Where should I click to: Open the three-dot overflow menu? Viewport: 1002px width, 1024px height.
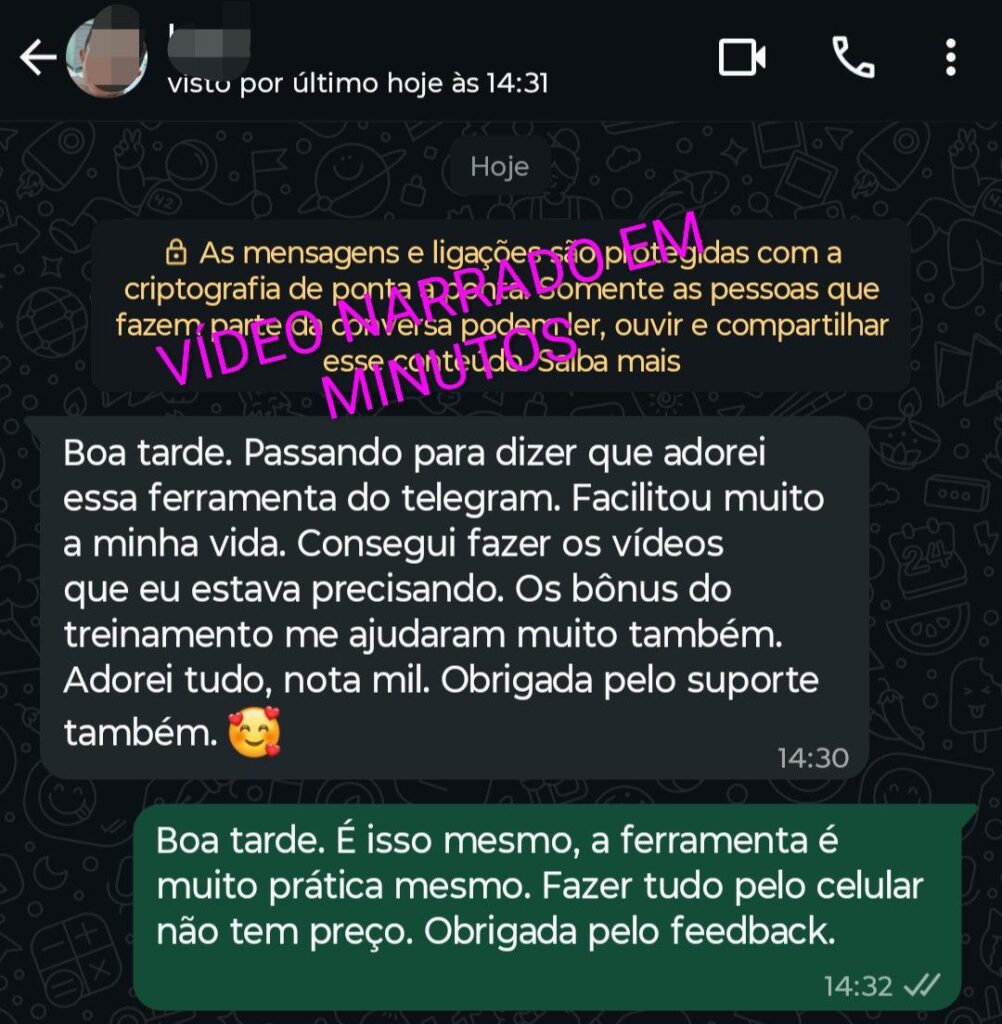coord(950,58)
